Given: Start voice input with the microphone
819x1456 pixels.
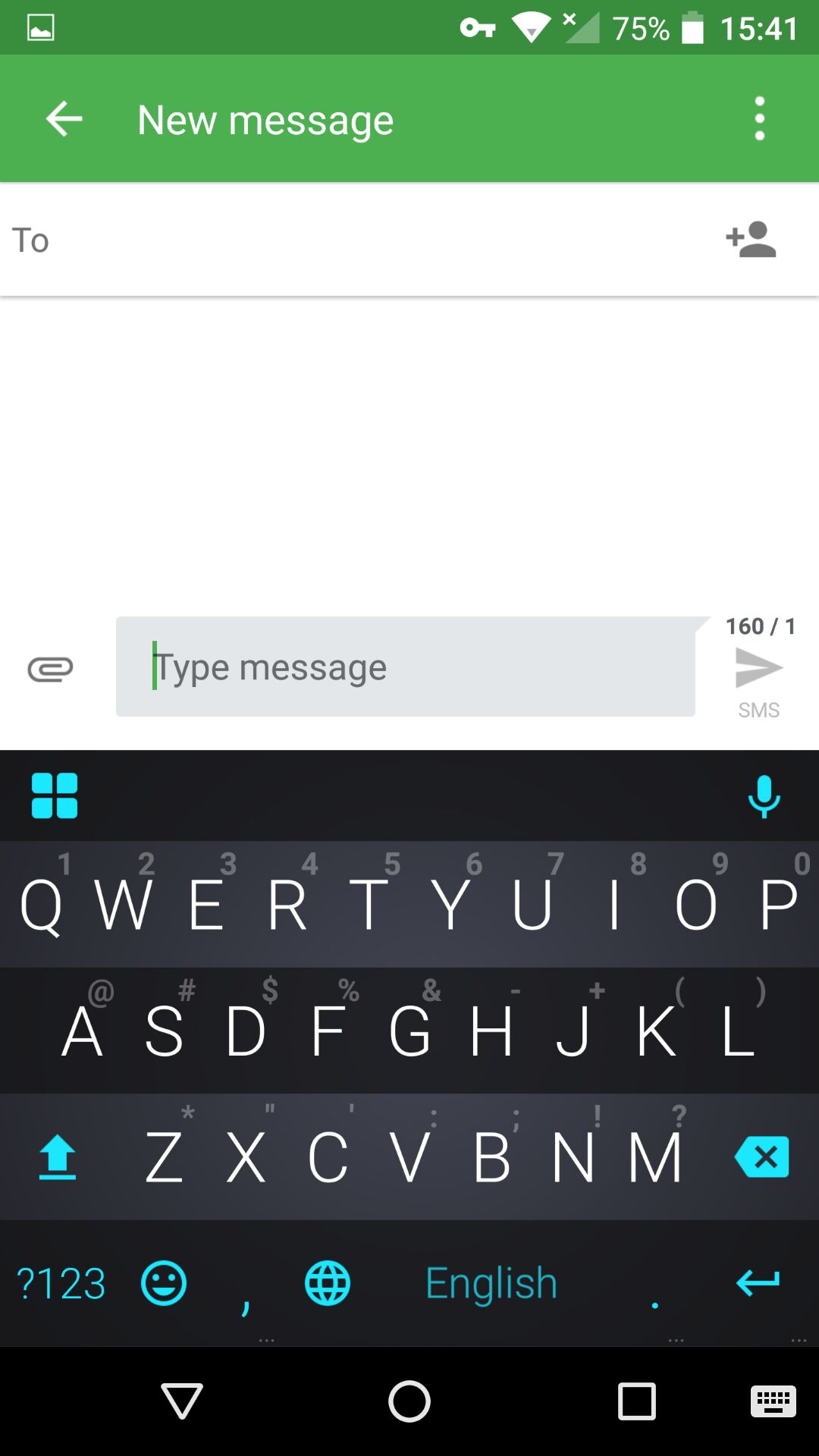Looking at the screenshot, I should click(x=764, y=796).
